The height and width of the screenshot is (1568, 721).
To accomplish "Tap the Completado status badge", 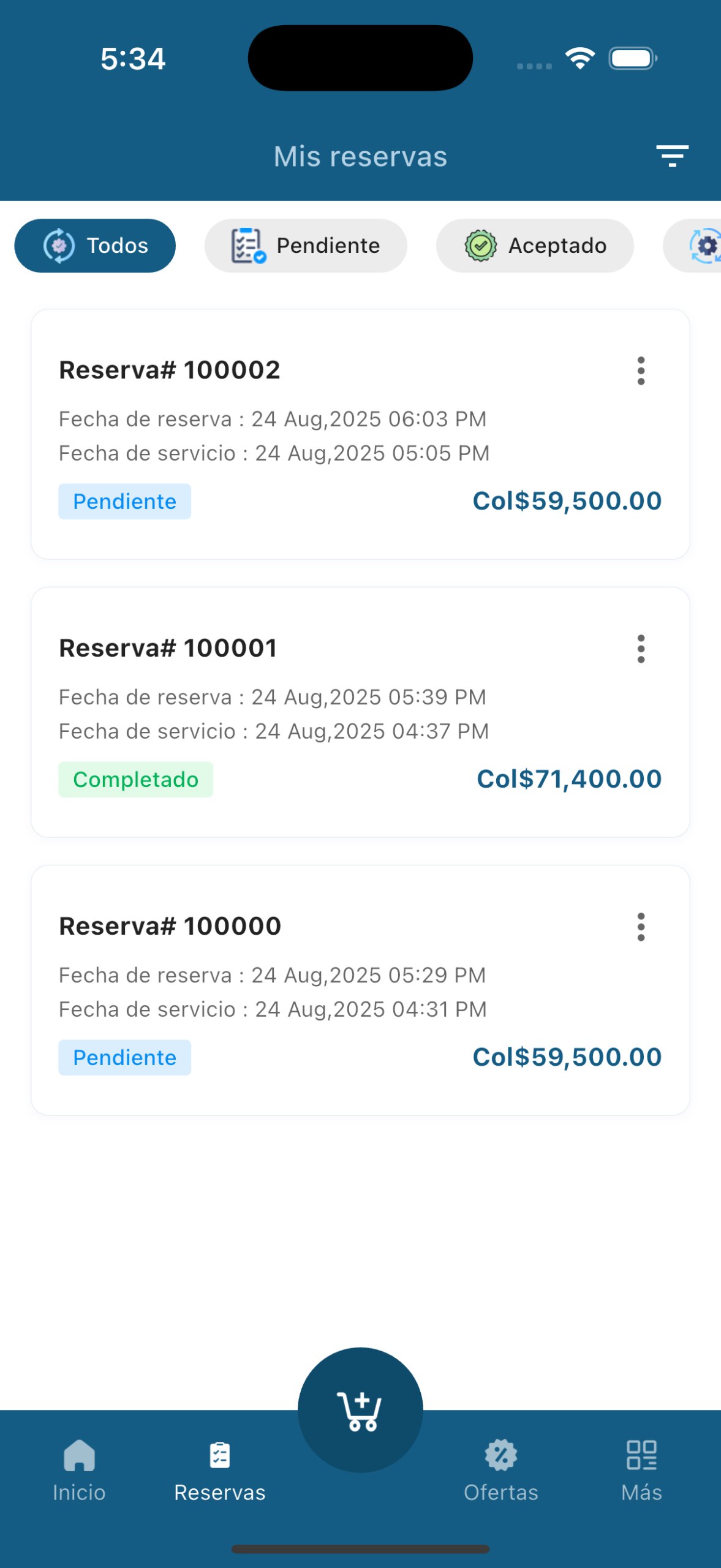I will (135, 779).
